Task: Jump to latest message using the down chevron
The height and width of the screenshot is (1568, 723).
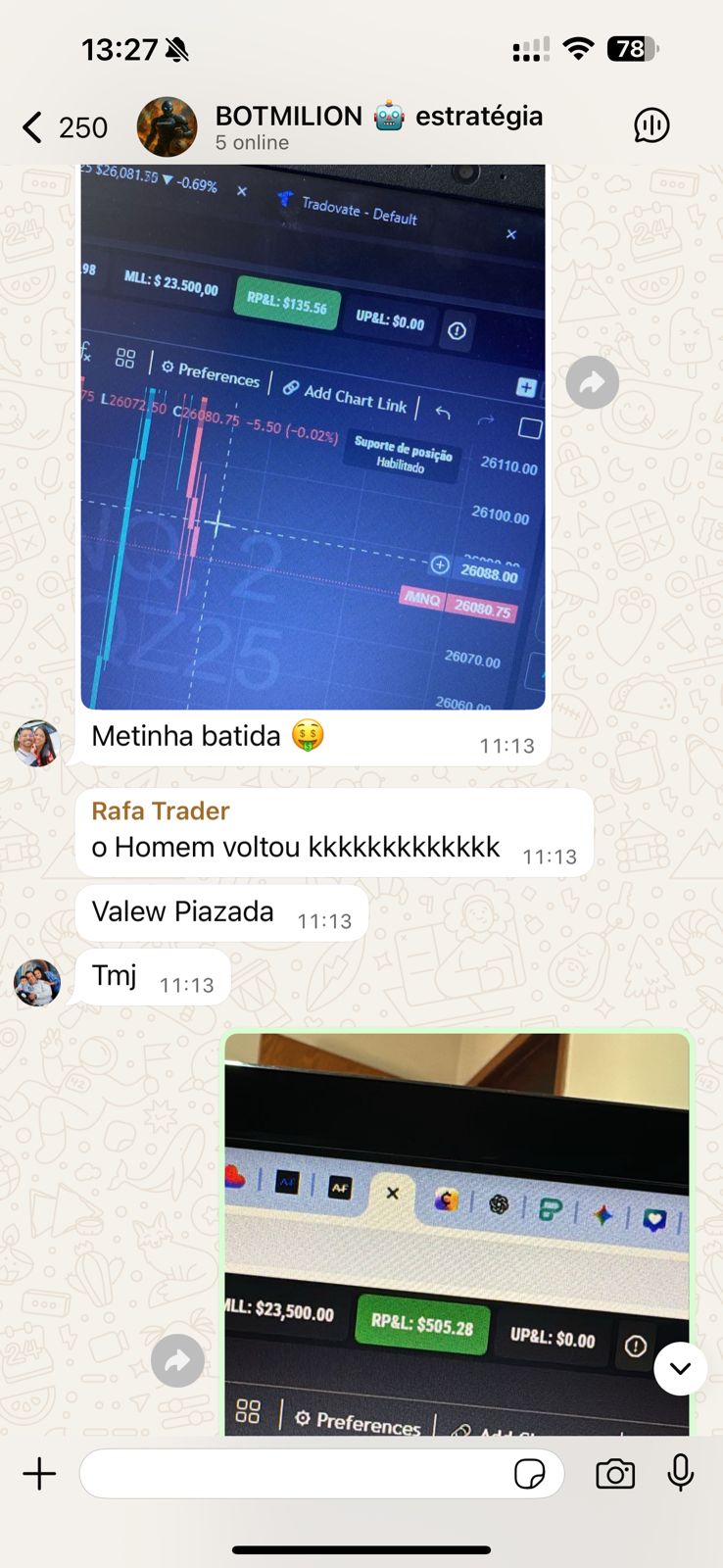Action: [x=680, y=1369]
